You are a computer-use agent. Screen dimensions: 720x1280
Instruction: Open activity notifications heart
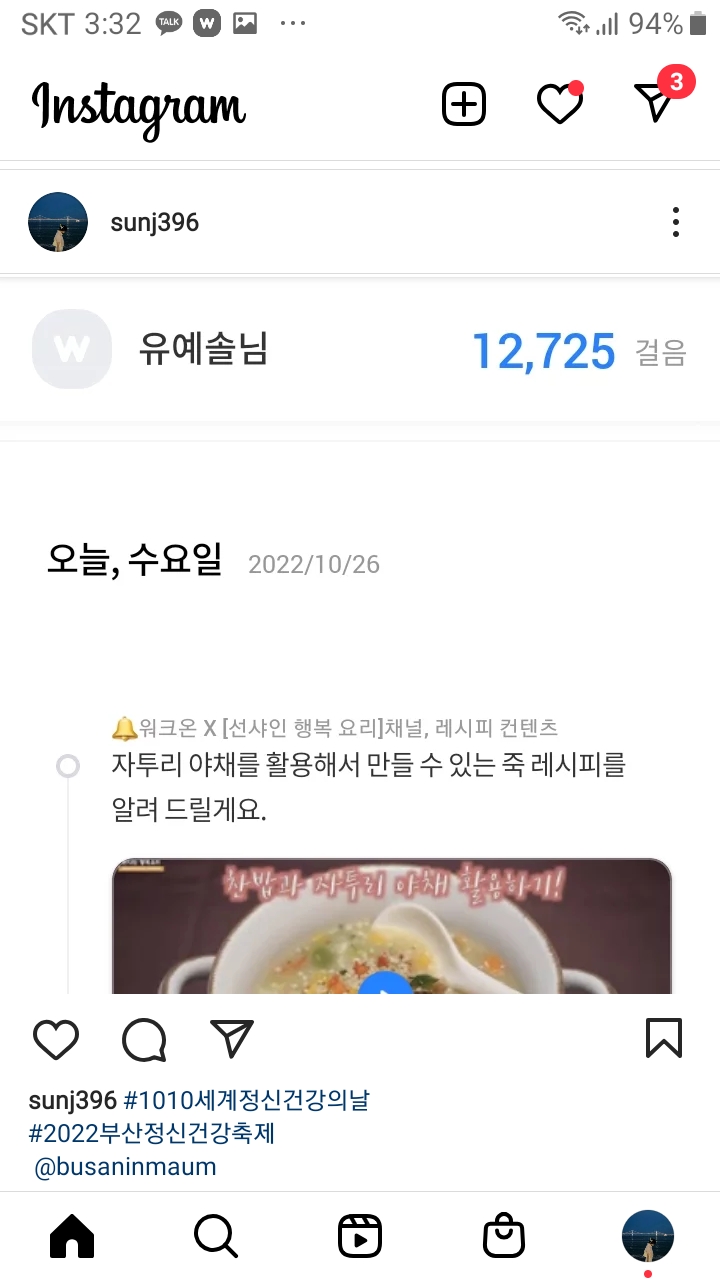pyautogui.click(x=559, y=105)
